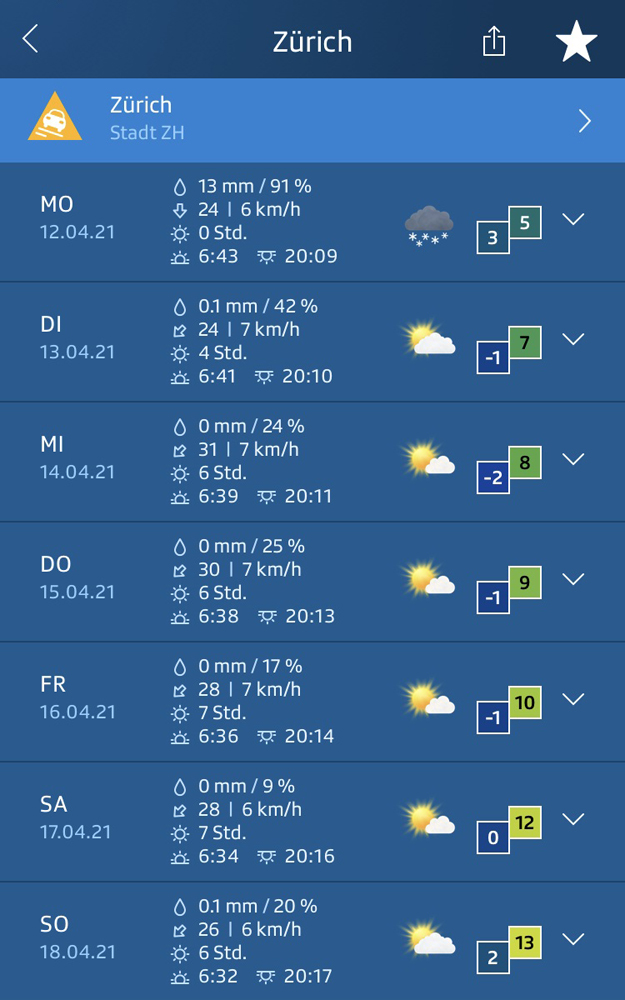This screenshot has height=1000, width=625.
Task: Go back using the top-left arrow
Action: (30, 40)
